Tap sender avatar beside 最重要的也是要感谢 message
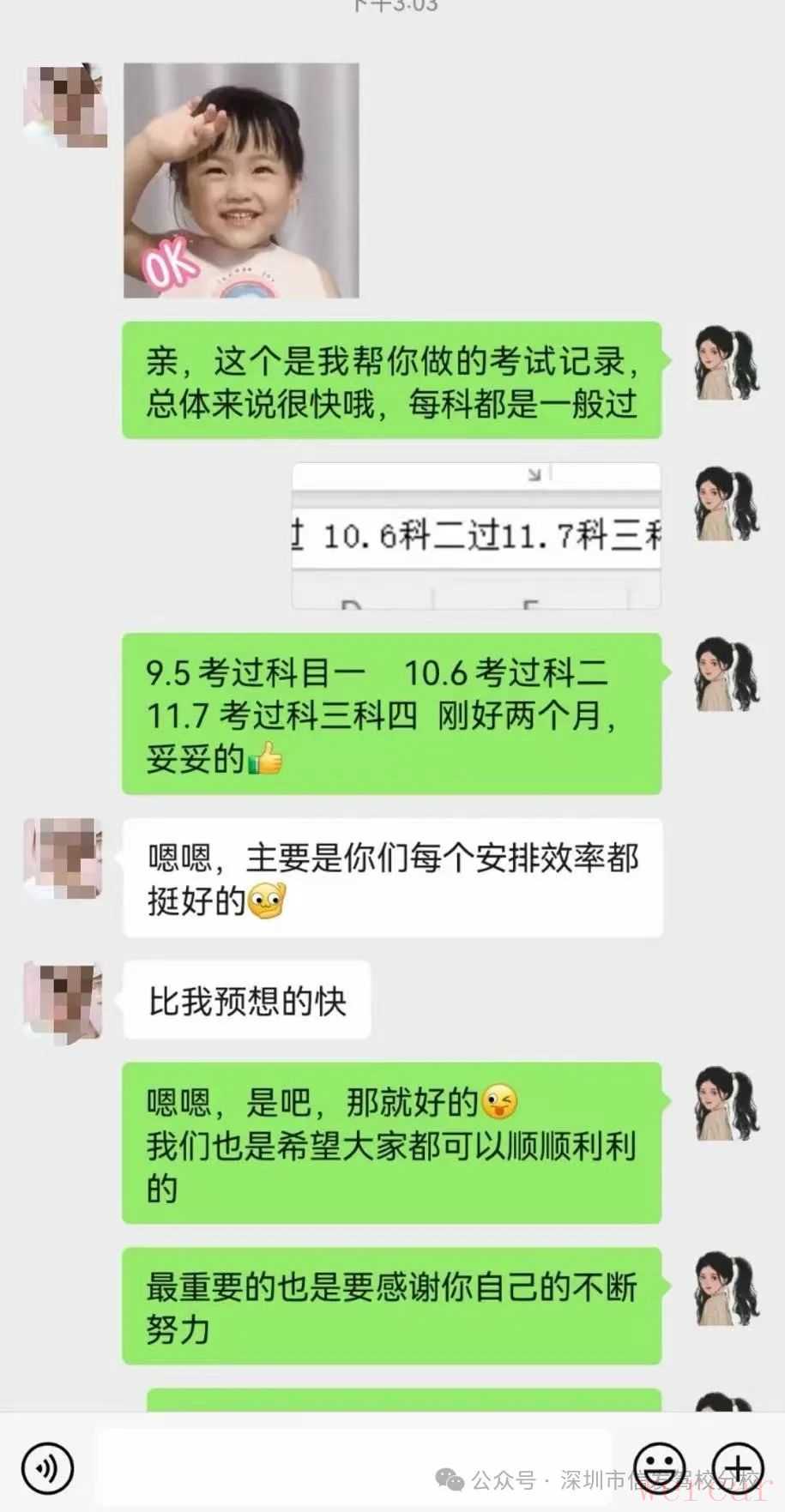Viewport: 785px width, 1512px height. tap(726, 1289)
